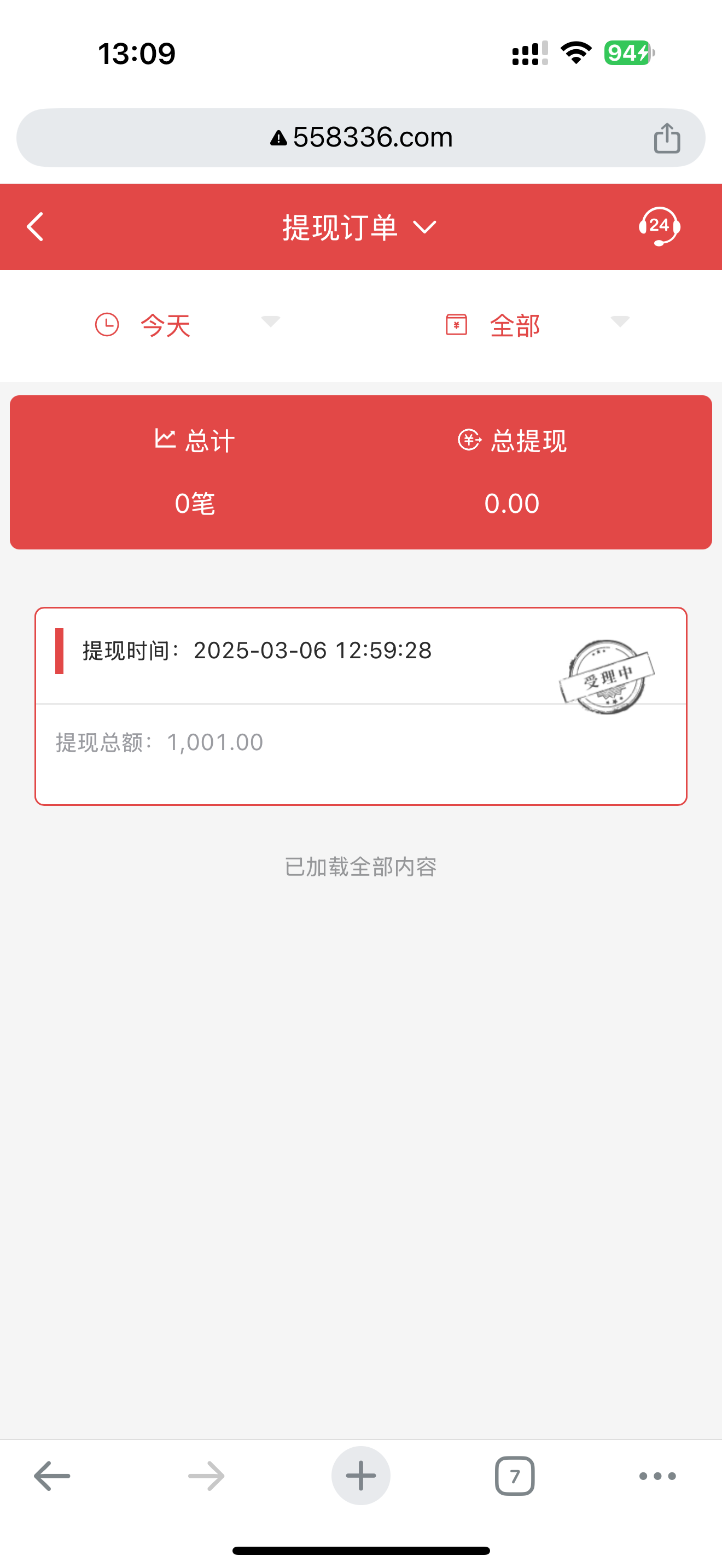722x1568 pixels.
Task: Open the browser tabs showing 7
Action: tap(515, 1475)
